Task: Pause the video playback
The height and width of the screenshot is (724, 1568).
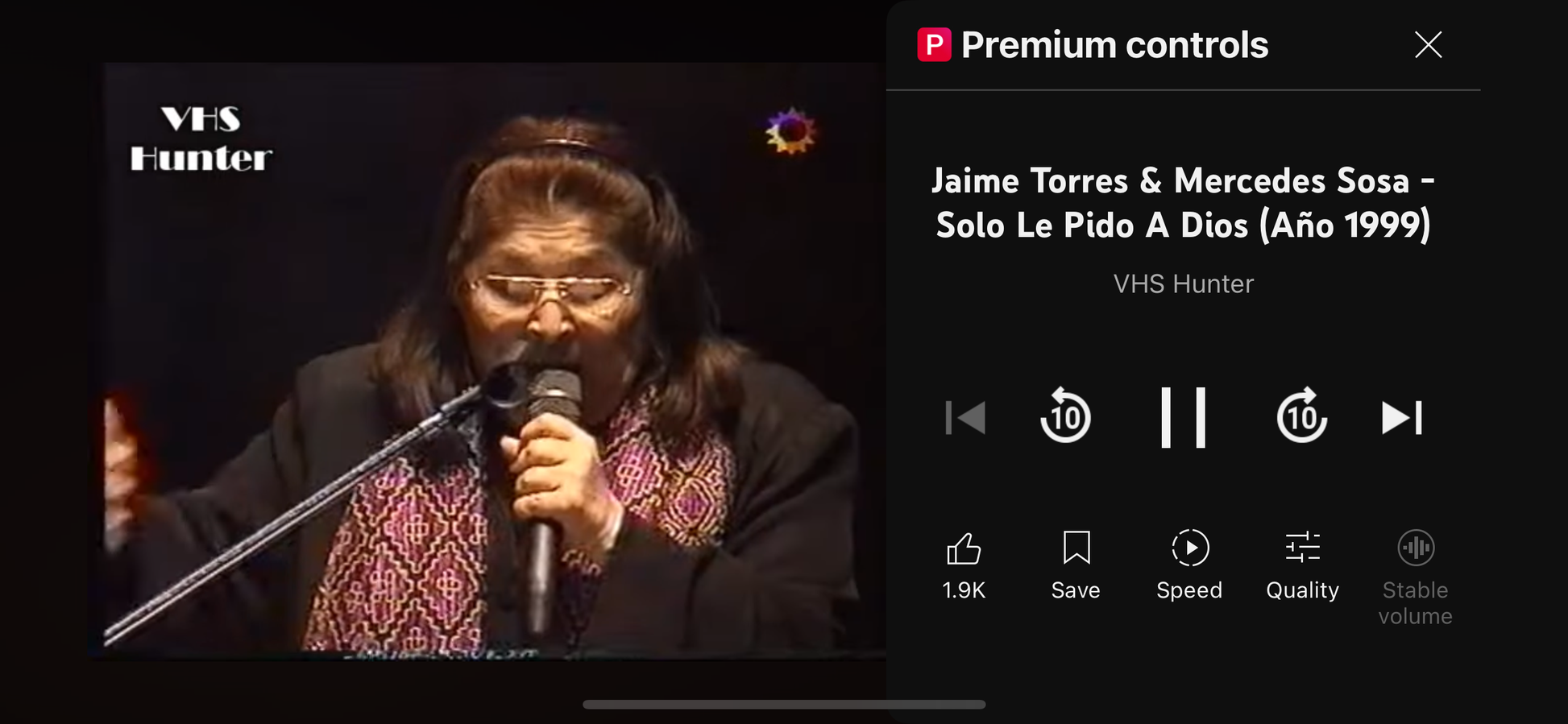Action: [1183, 417]
